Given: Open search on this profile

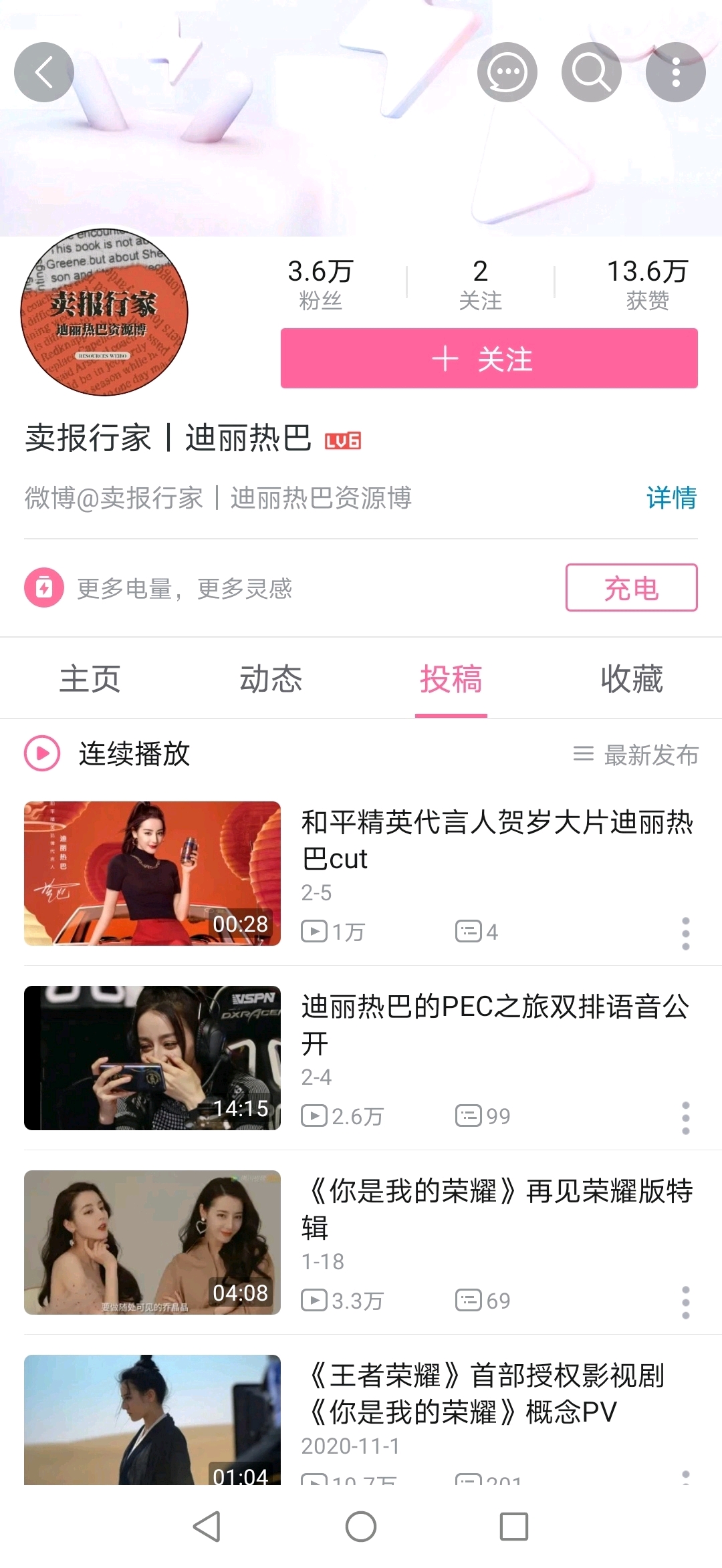Looking at the screenshot, I should tap(591, 72).
